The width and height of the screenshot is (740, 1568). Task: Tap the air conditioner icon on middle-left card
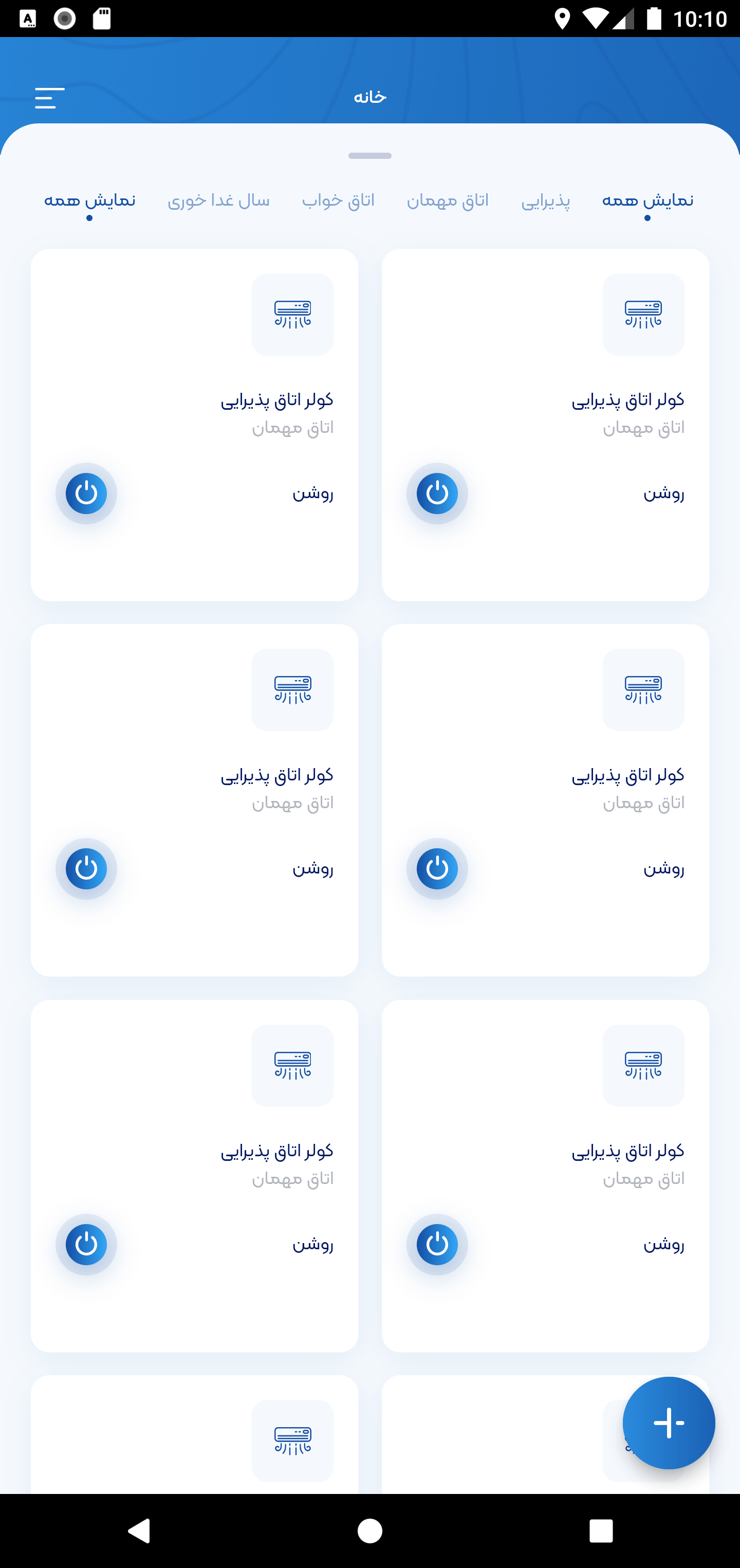[x=292, y=689]
